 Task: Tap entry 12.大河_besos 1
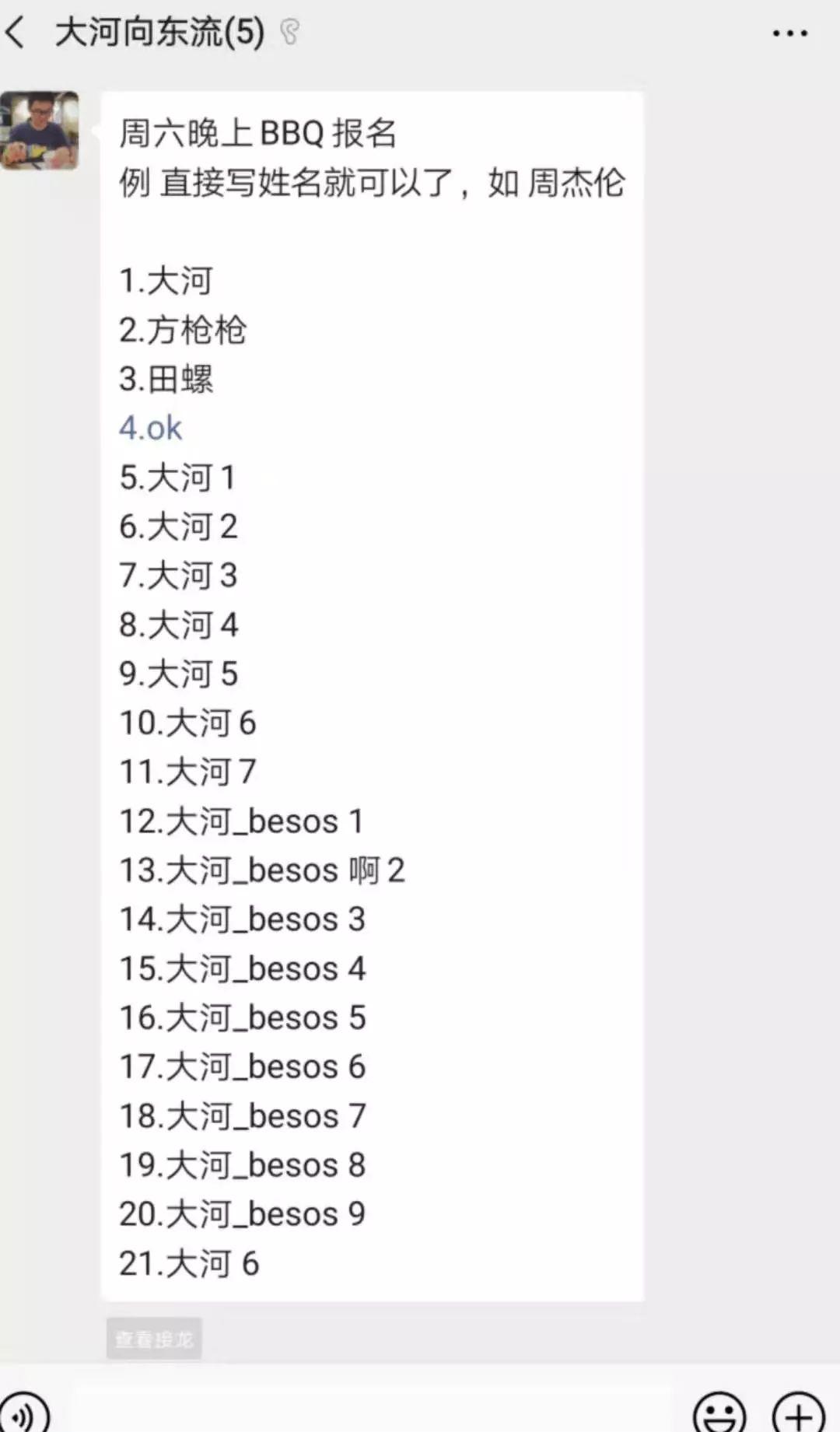point(241,821)
